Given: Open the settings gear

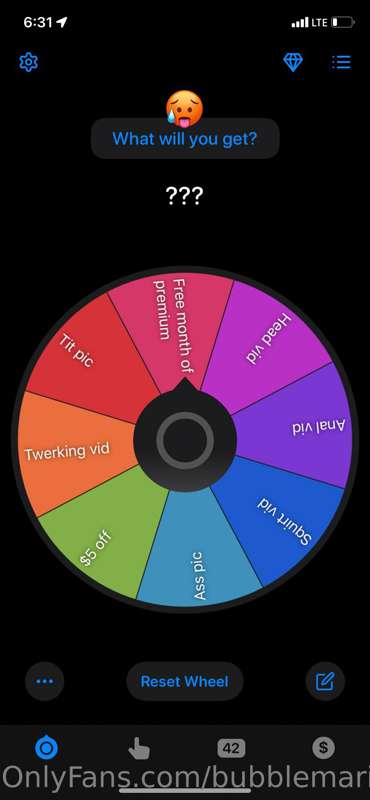Looking at the screenshot, I should click(29, 62).
